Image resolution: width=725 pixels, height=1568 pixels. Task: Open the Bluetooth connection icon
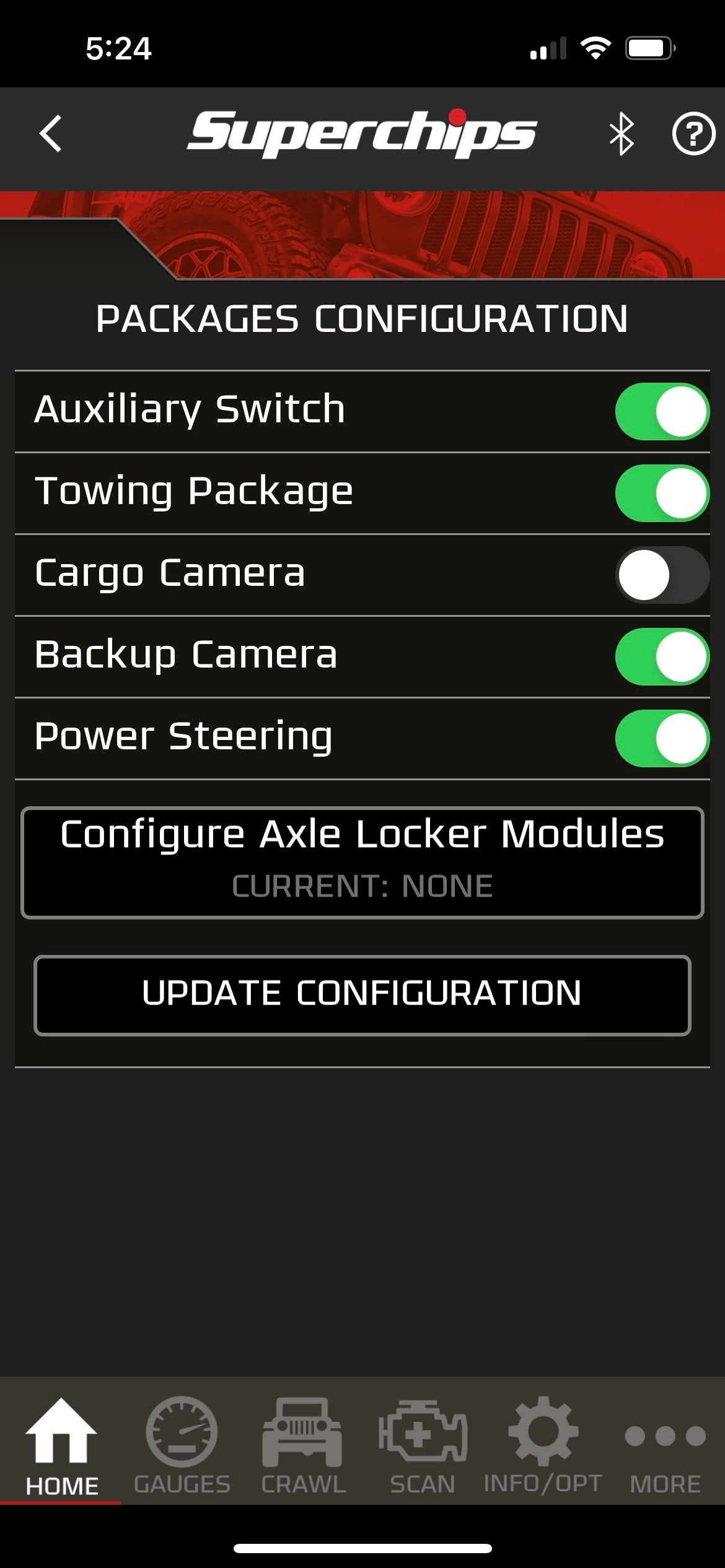coord(621,134)
